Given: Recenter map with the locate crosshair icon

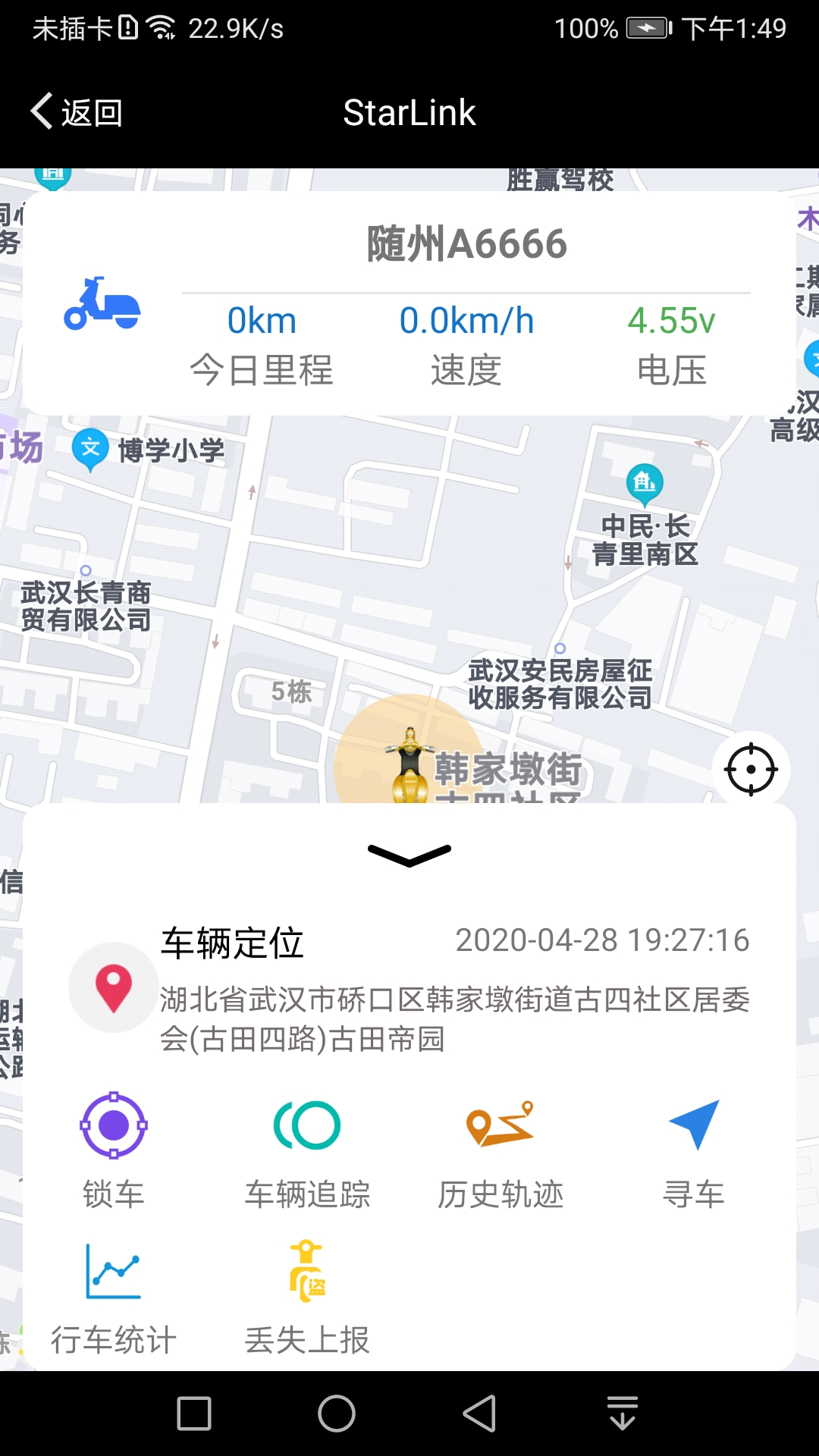Looking at the screenshot, I should point(751,769).
